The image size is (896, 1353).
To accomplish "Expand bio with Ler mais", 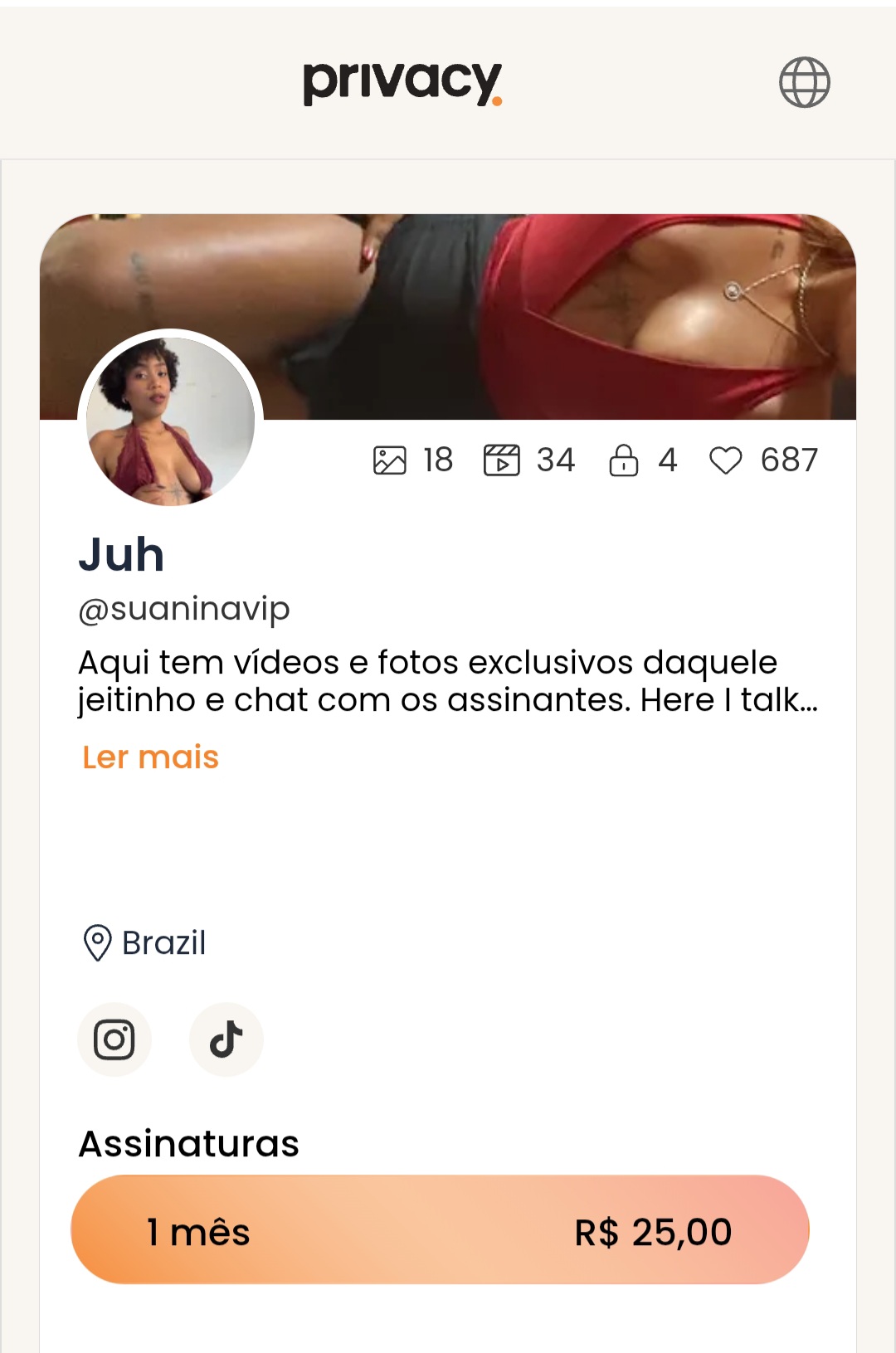I will click(x=150, y=757).
